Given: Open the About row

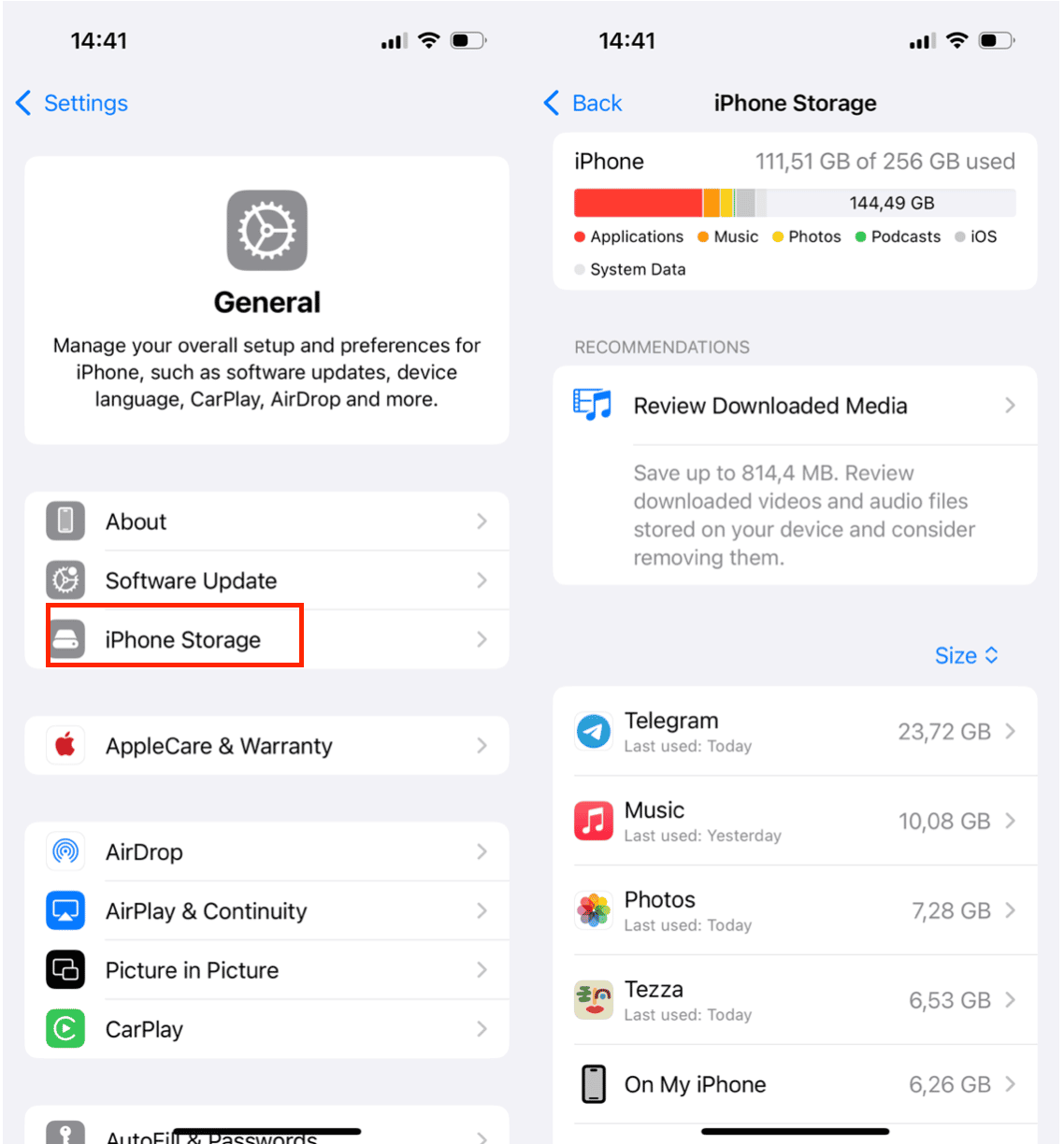Looking at the screenshot, I should pos(266,522).
